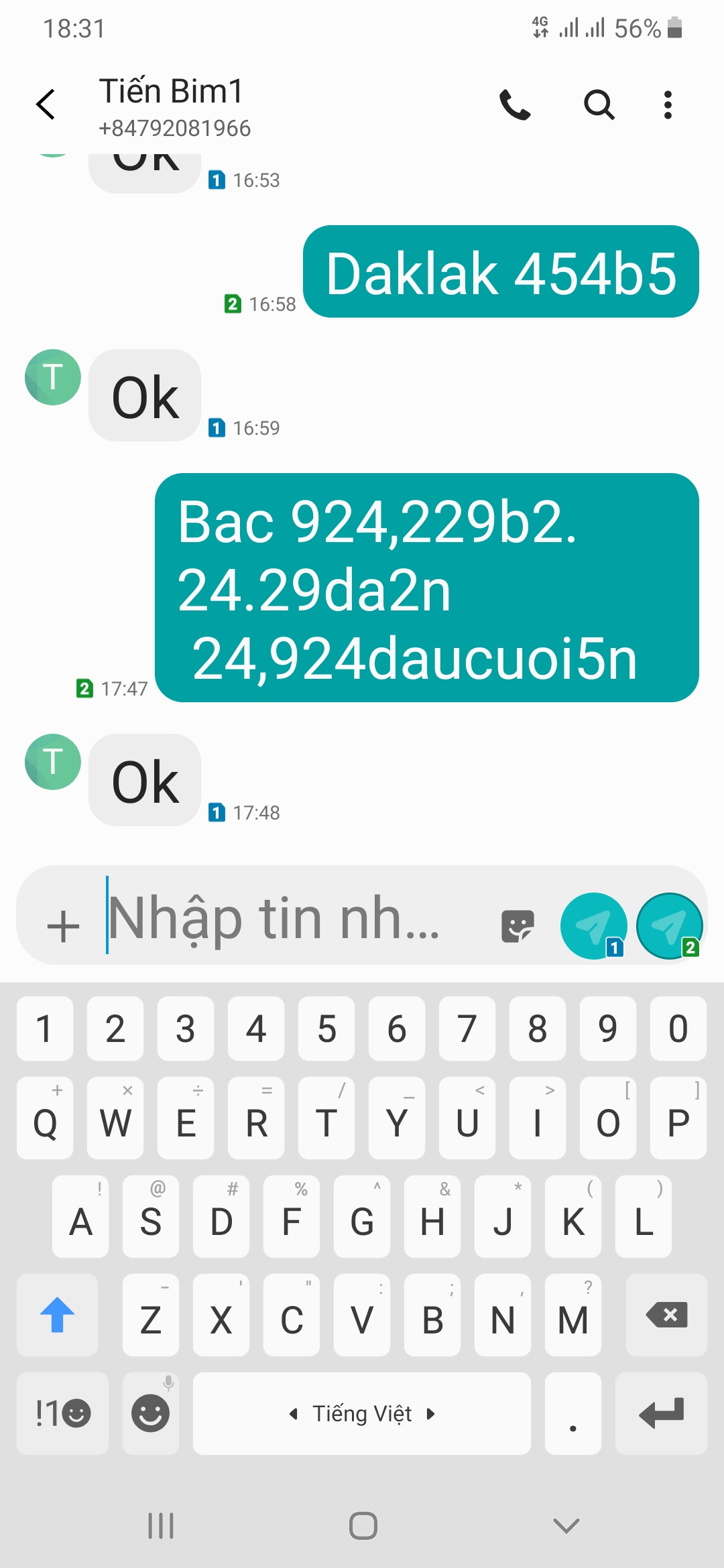This screenshot has width=724, height=1568.
Task: Send message using SIM 1
Action: [x=594, y=926]
